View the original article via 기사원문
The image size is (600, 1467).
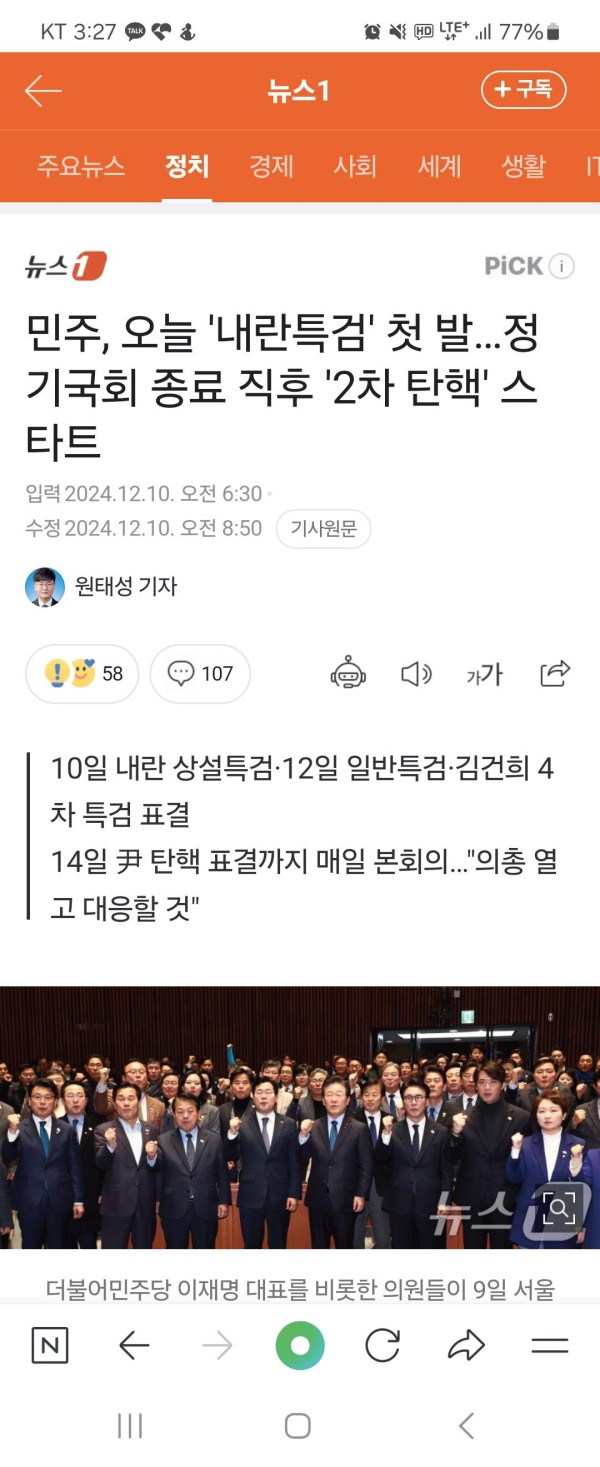323,529
